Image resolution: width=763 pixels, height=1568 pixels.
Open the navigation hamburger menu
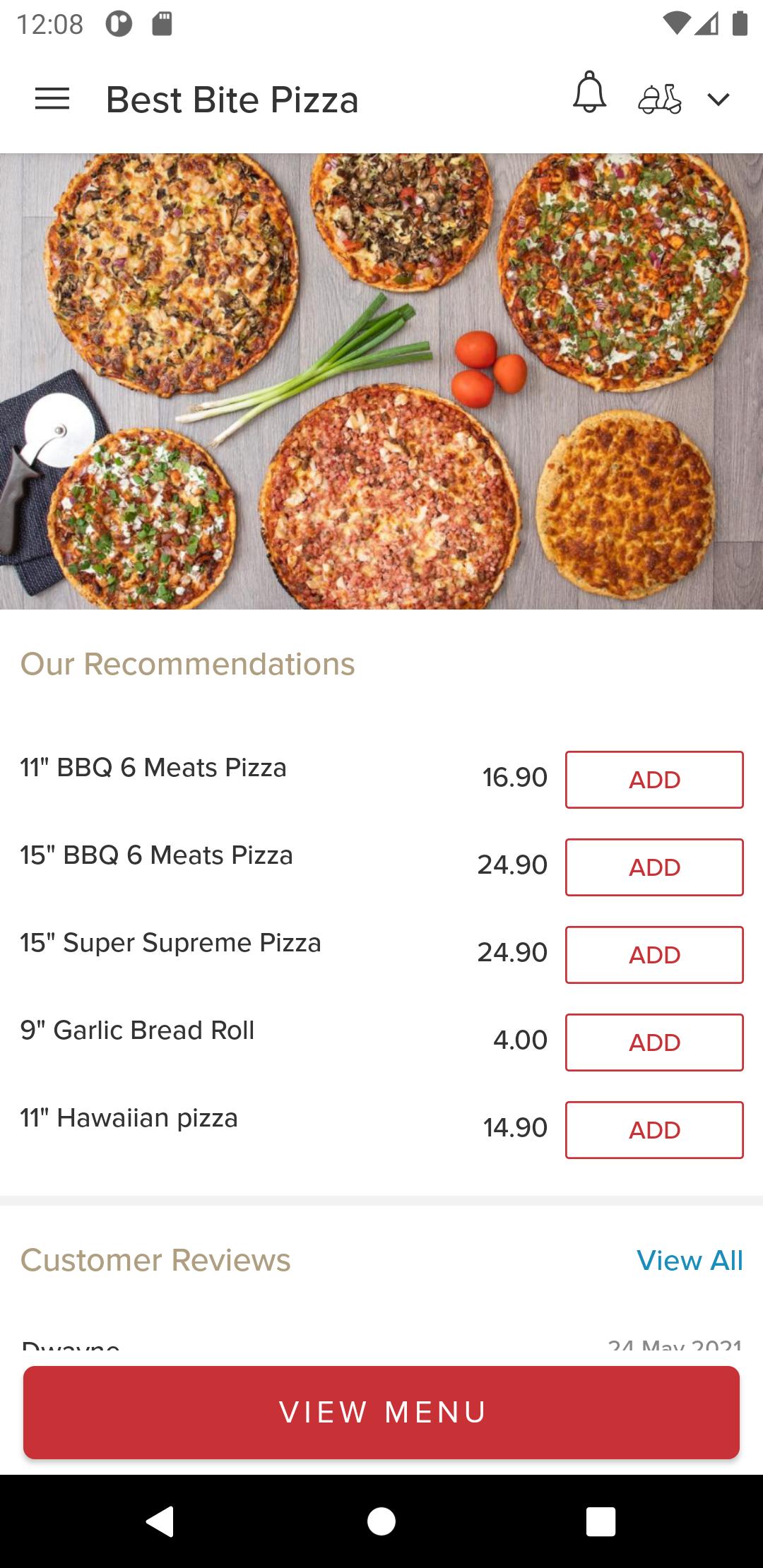[x=52, y=99]
